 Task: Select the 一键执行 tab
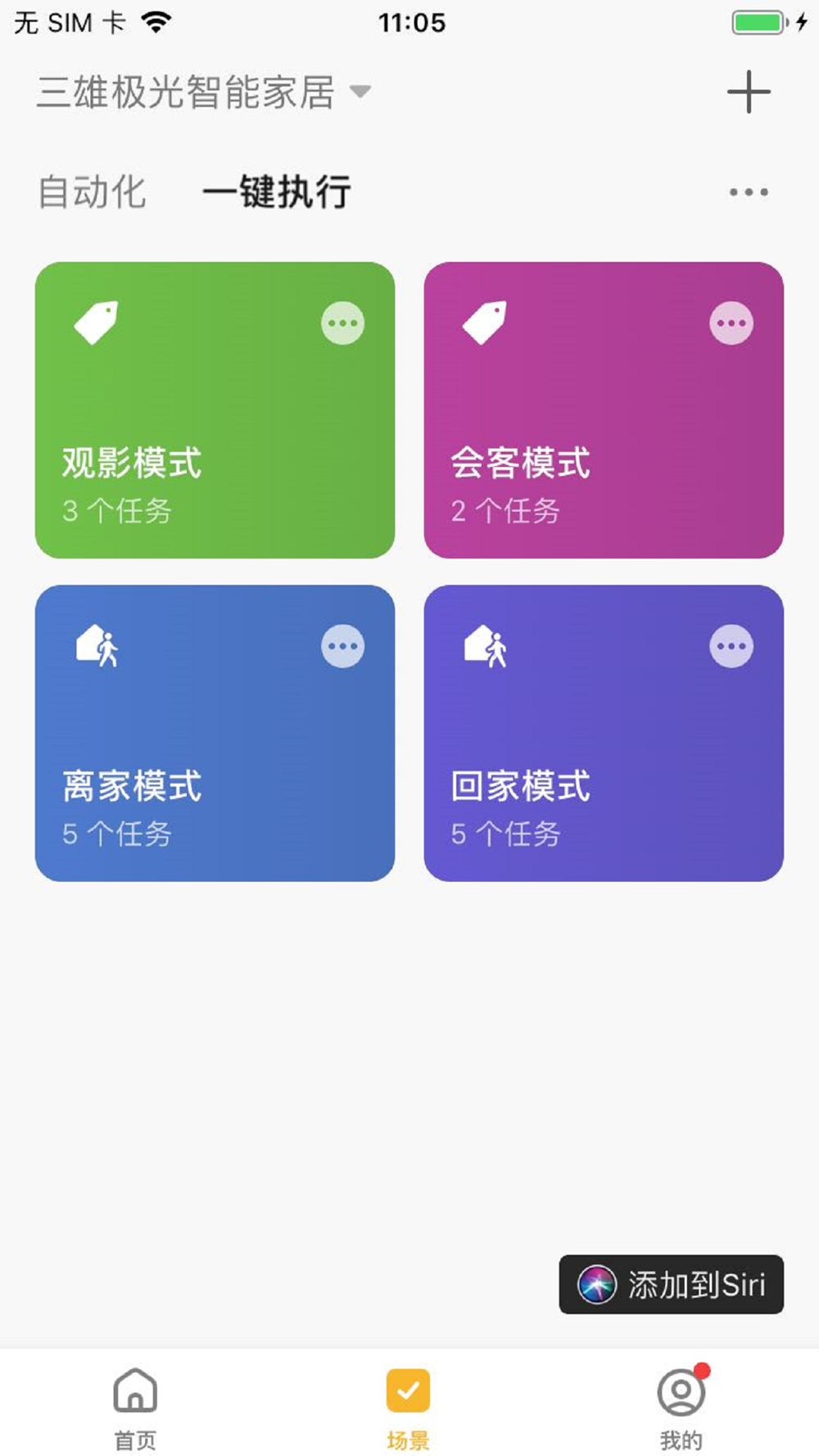coord(277,192)
